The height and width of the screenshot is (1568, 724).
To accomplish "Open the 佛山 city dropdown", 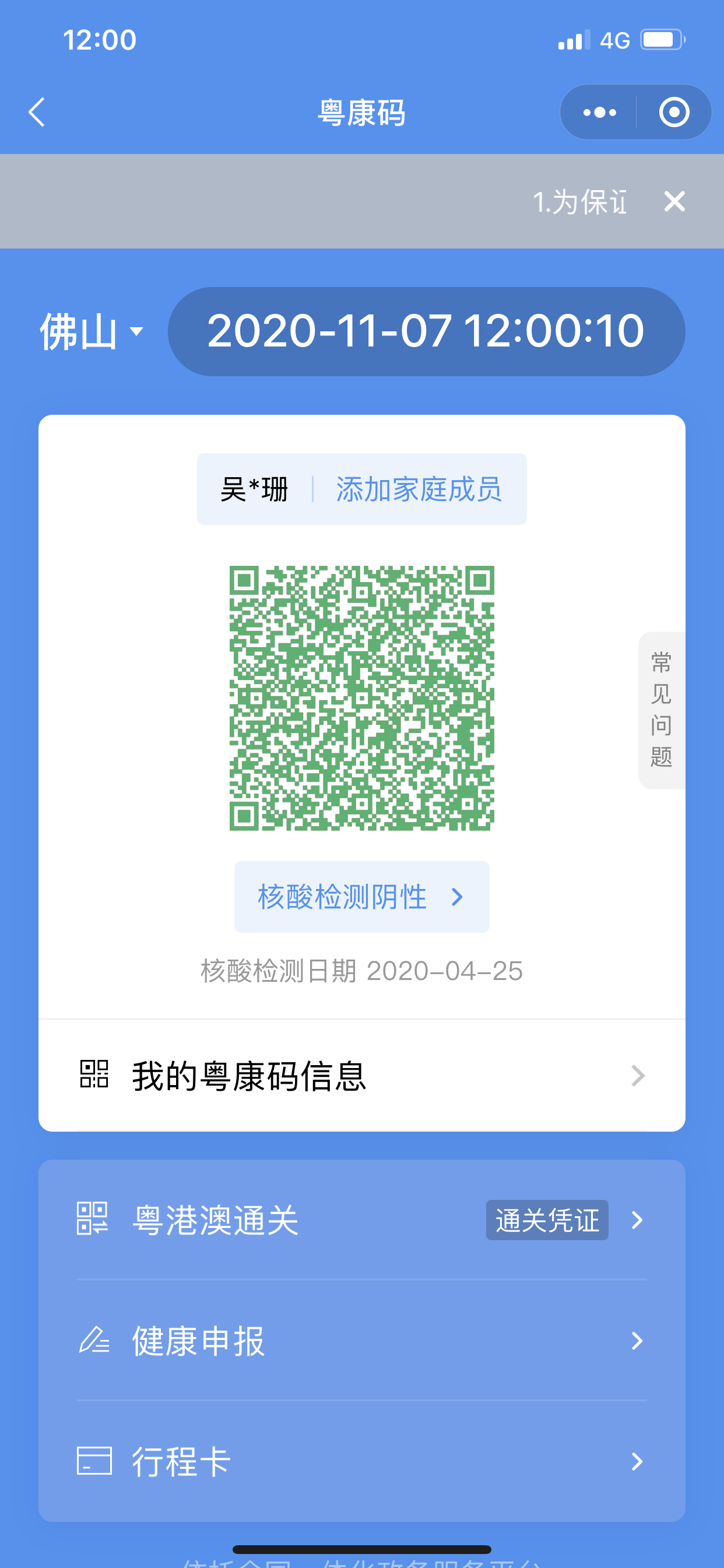I will 92,332.
